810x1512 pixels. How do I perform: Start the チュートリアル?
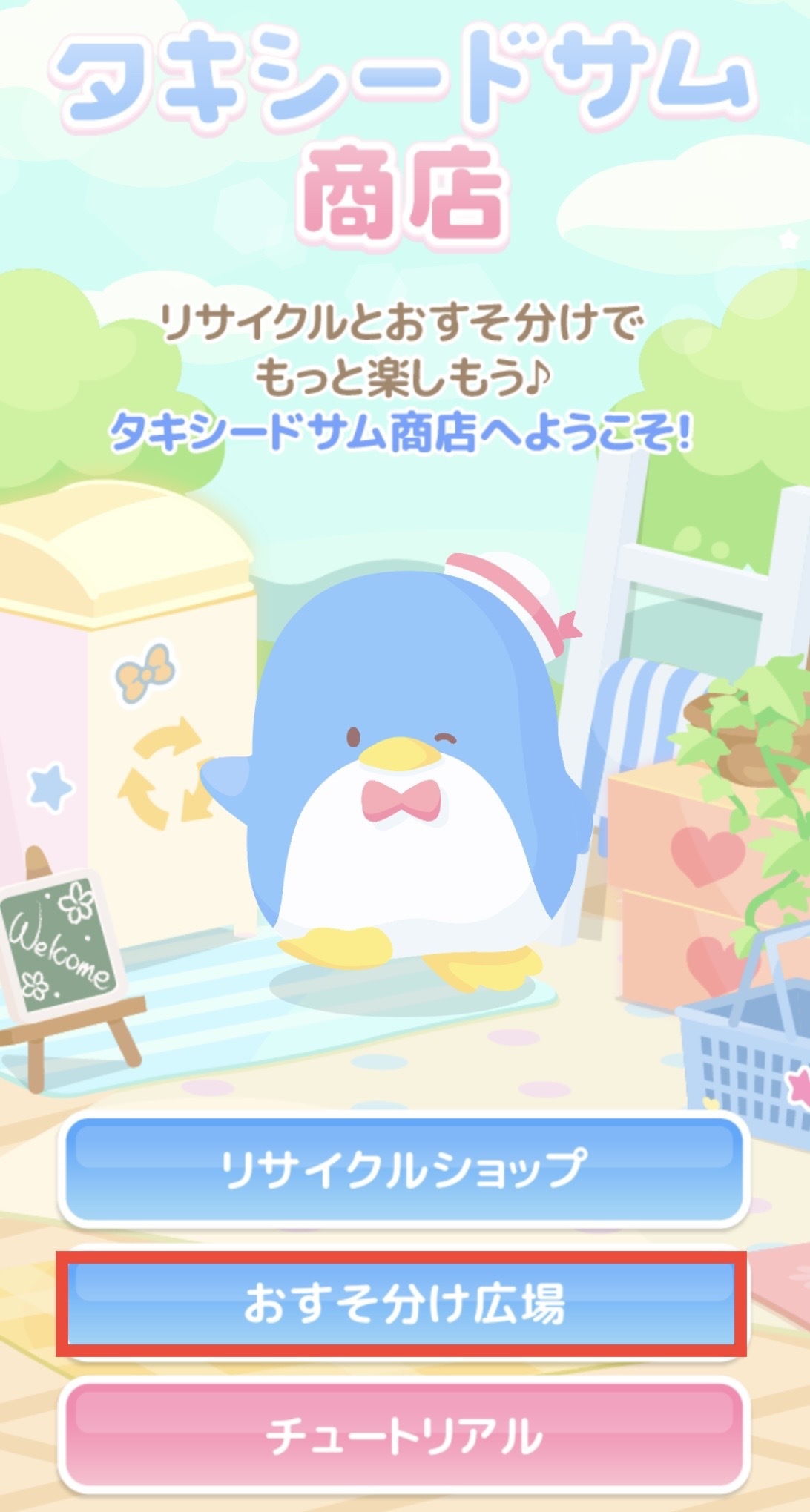403,1434
